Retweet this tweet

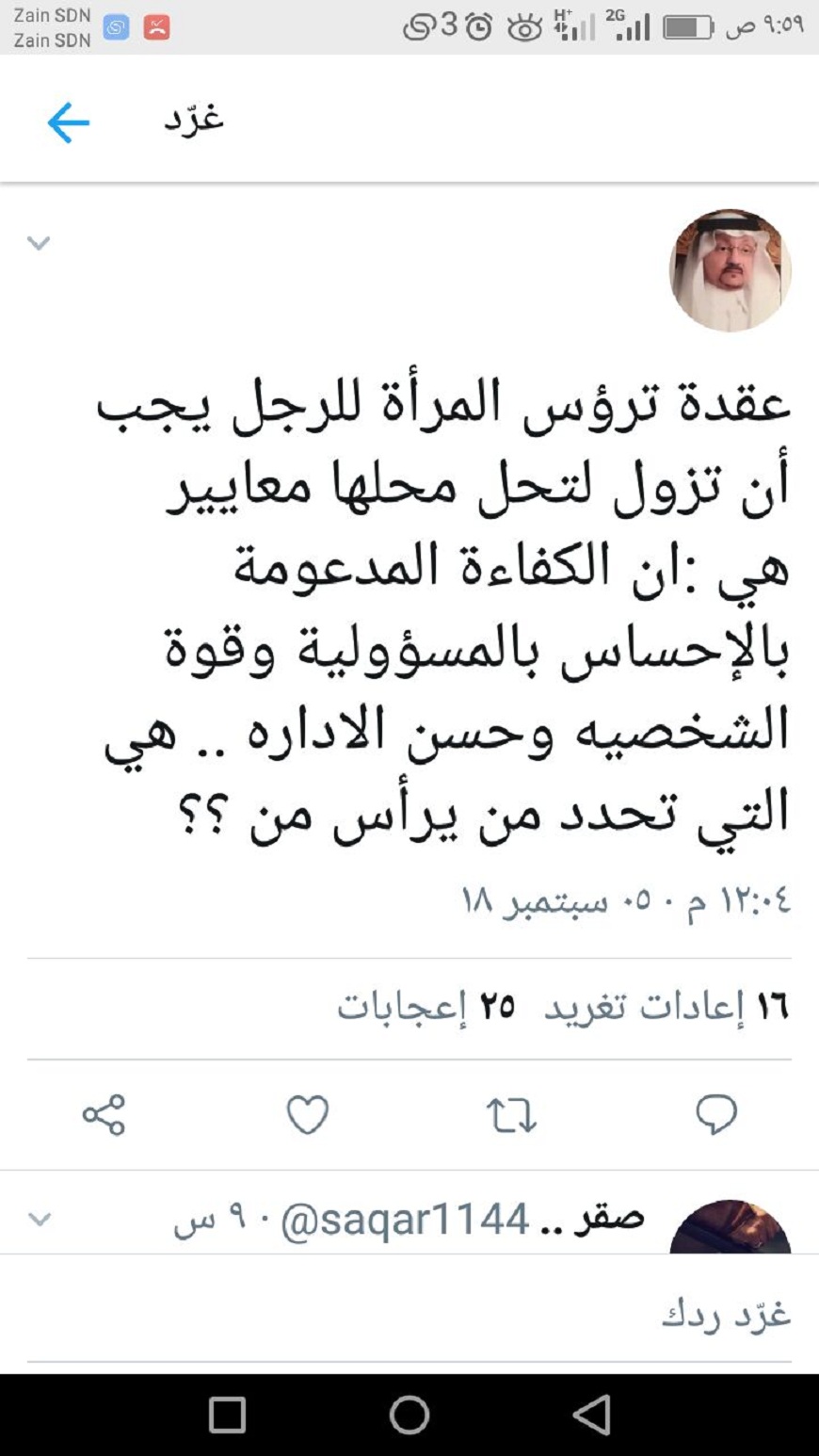click(511, 1115)
